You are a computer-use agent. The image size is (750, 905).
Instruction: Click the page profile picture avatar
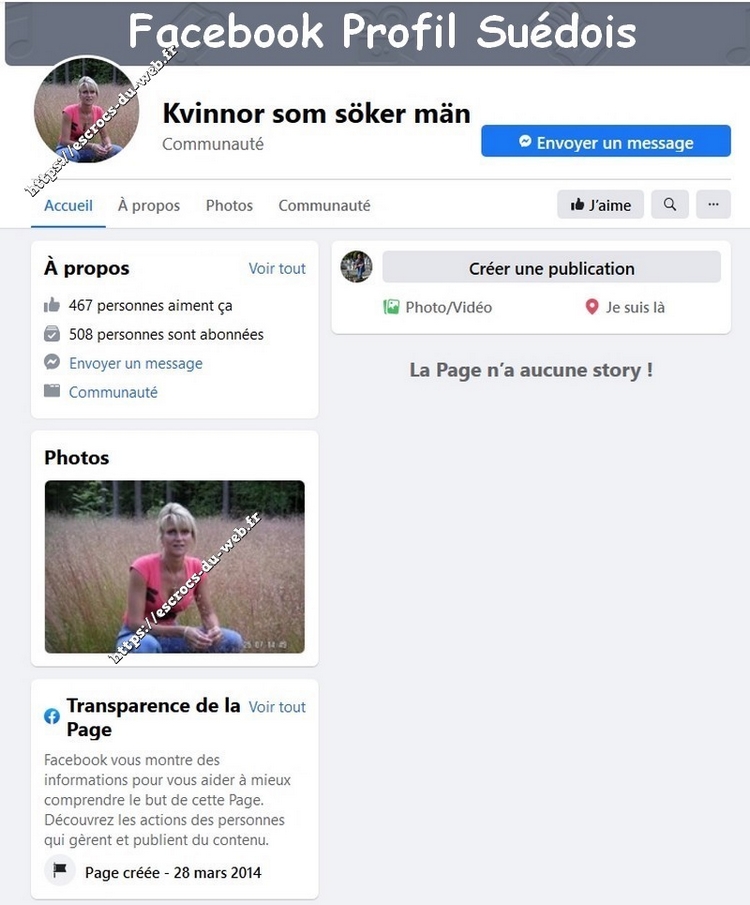(87, 112)
